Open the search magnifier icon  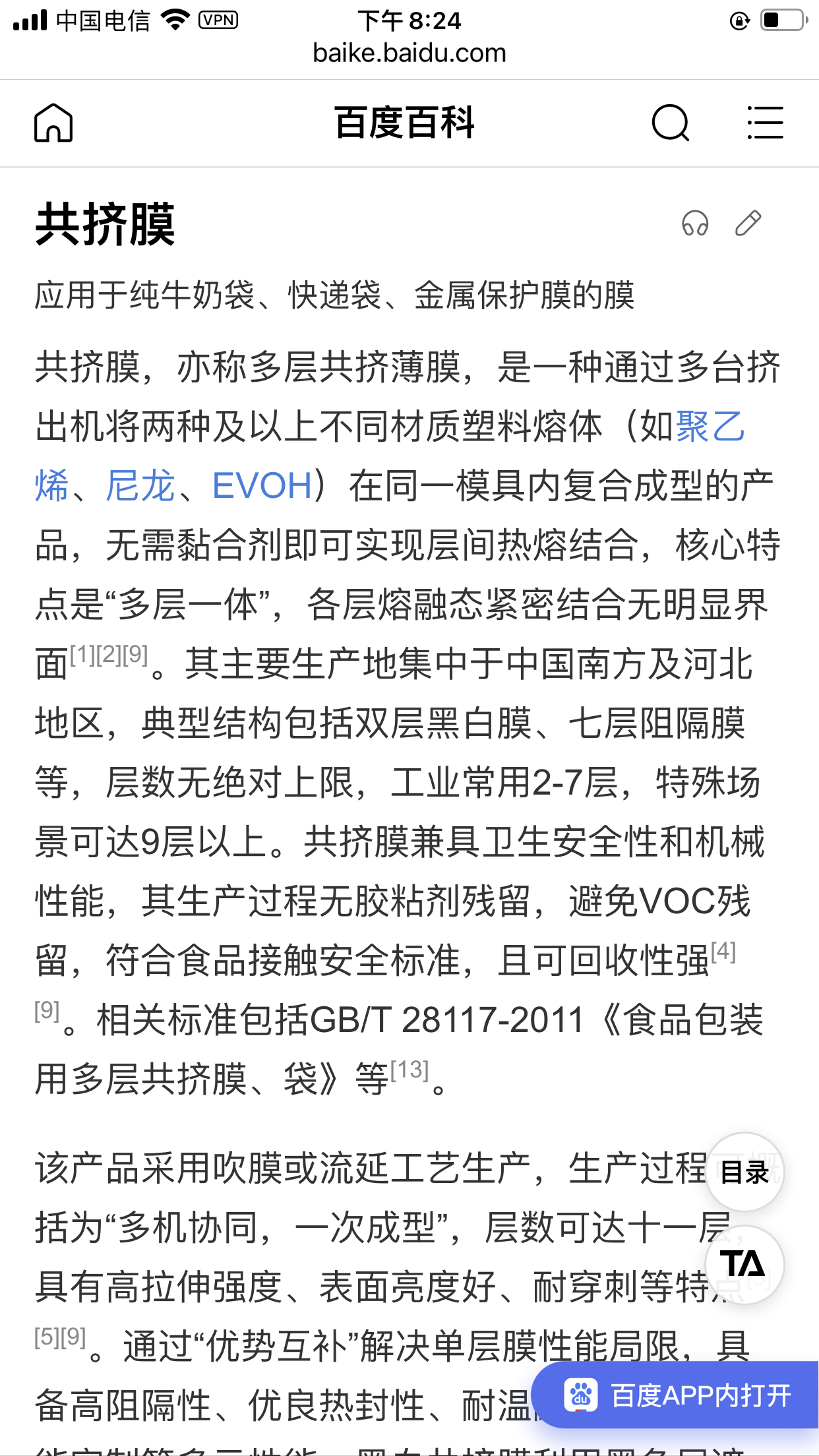[670, 123]
